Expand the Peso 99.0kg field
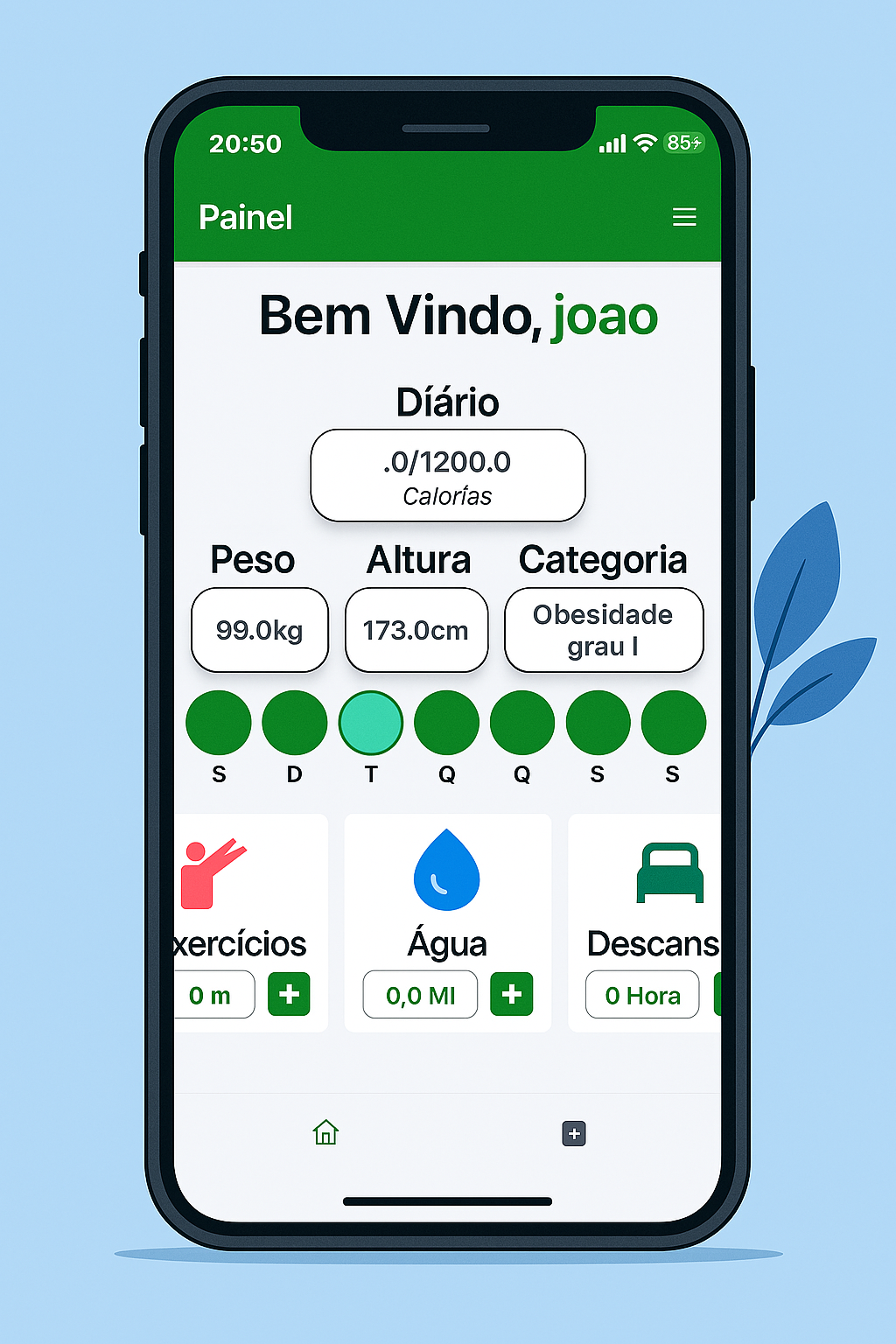The height and width of the screenshot is (1344, 896). click(259, 629)
